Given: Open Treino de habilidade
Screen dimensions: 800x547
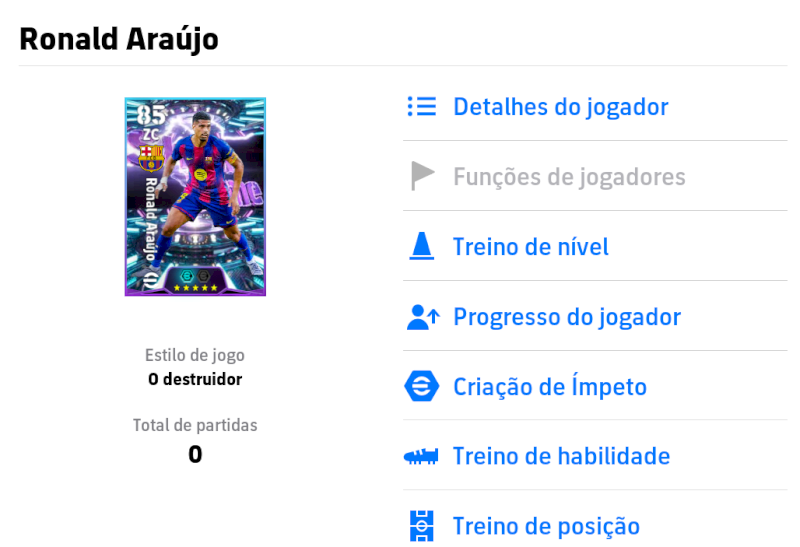Looking at the screenshot, I should 561,457.
